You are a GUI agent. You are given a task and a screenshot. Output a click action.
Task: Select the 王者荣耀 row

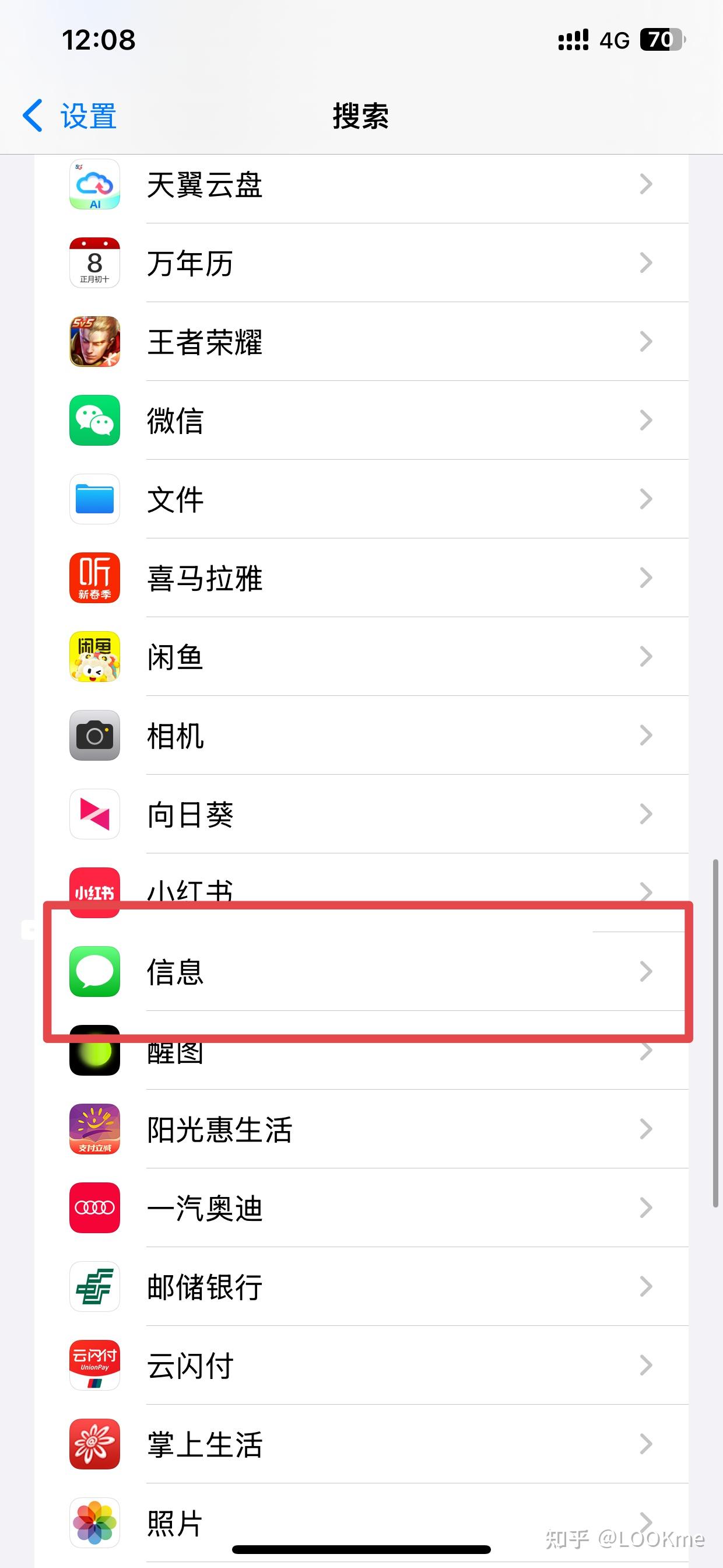pos(361,341)
